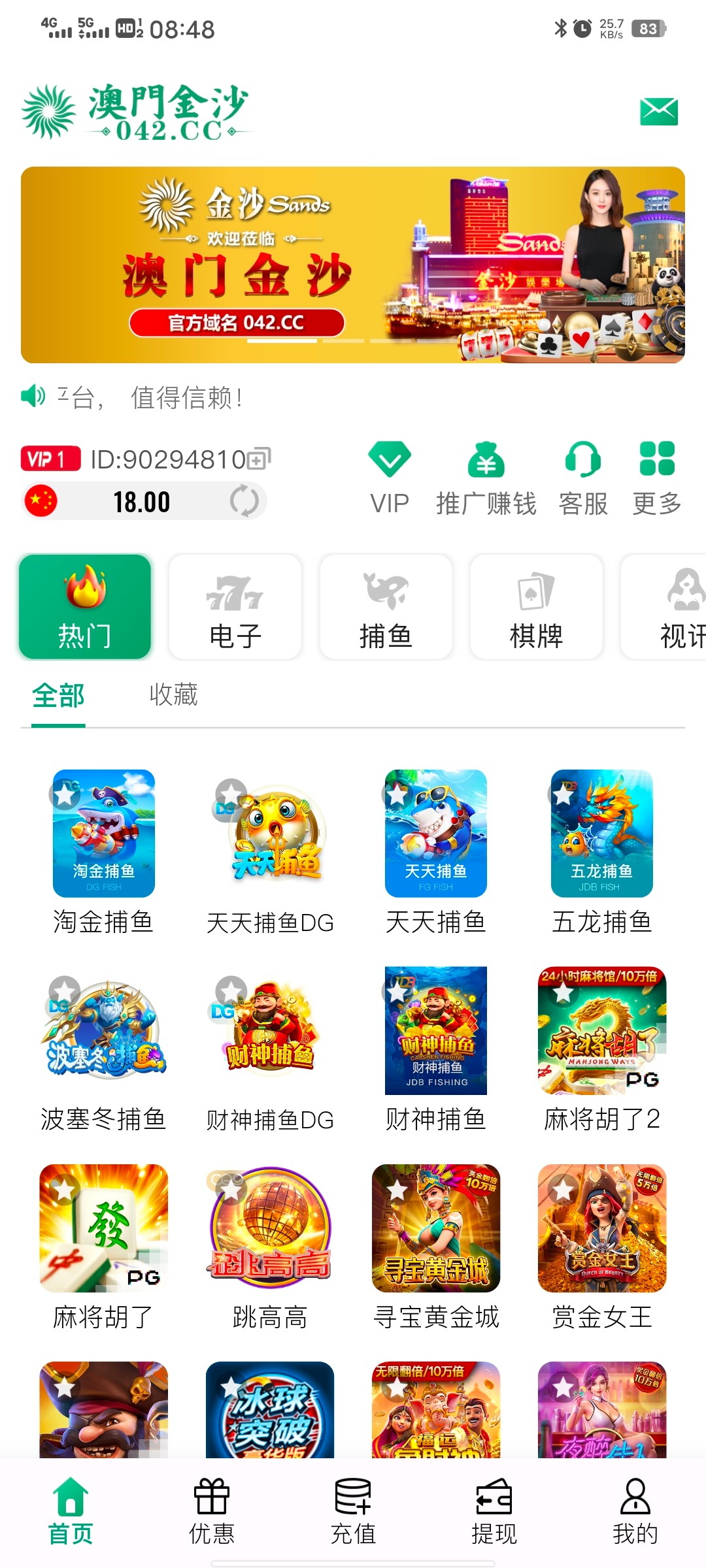Select the 捕鱼 category tab

coord(385,606)
